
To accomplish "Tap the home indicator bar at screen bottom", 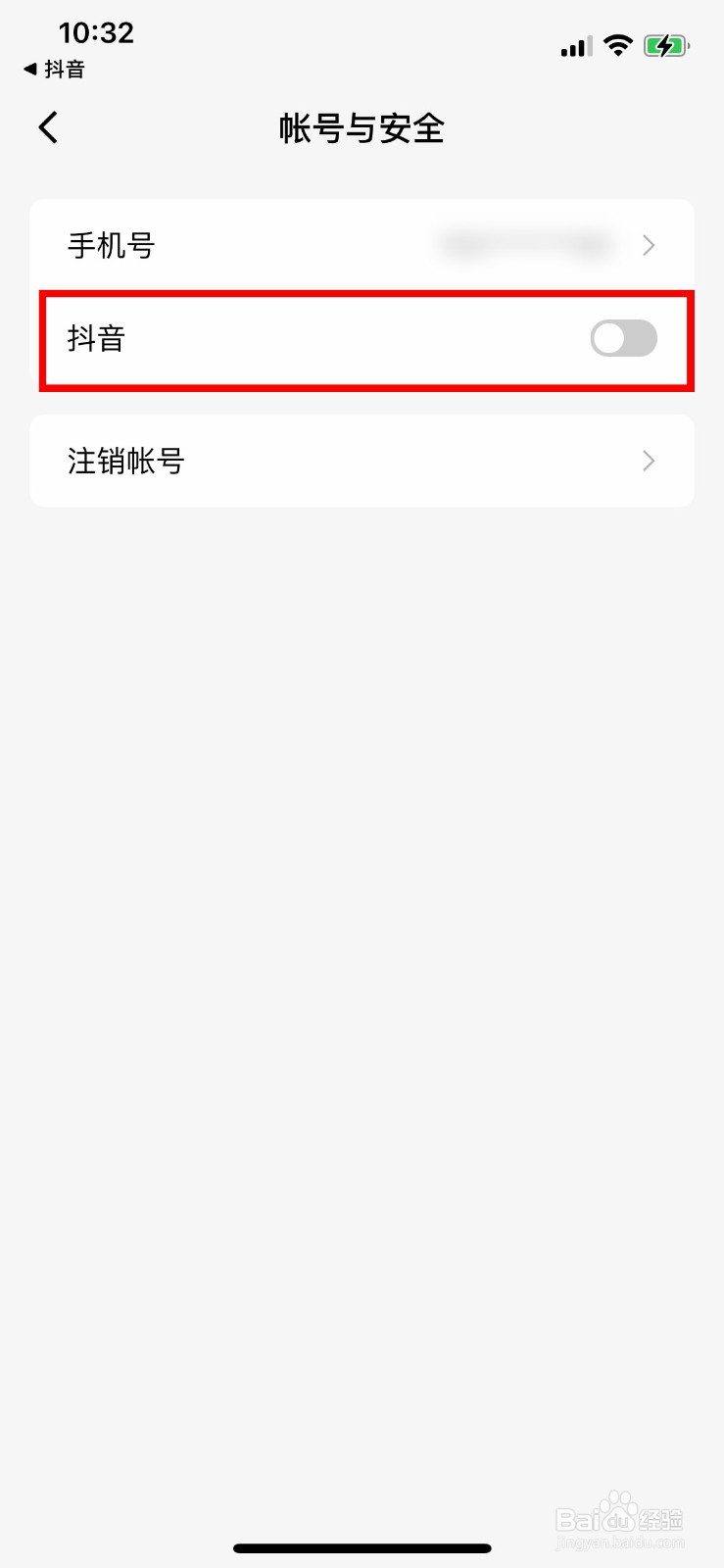I will pos(362,1546).
